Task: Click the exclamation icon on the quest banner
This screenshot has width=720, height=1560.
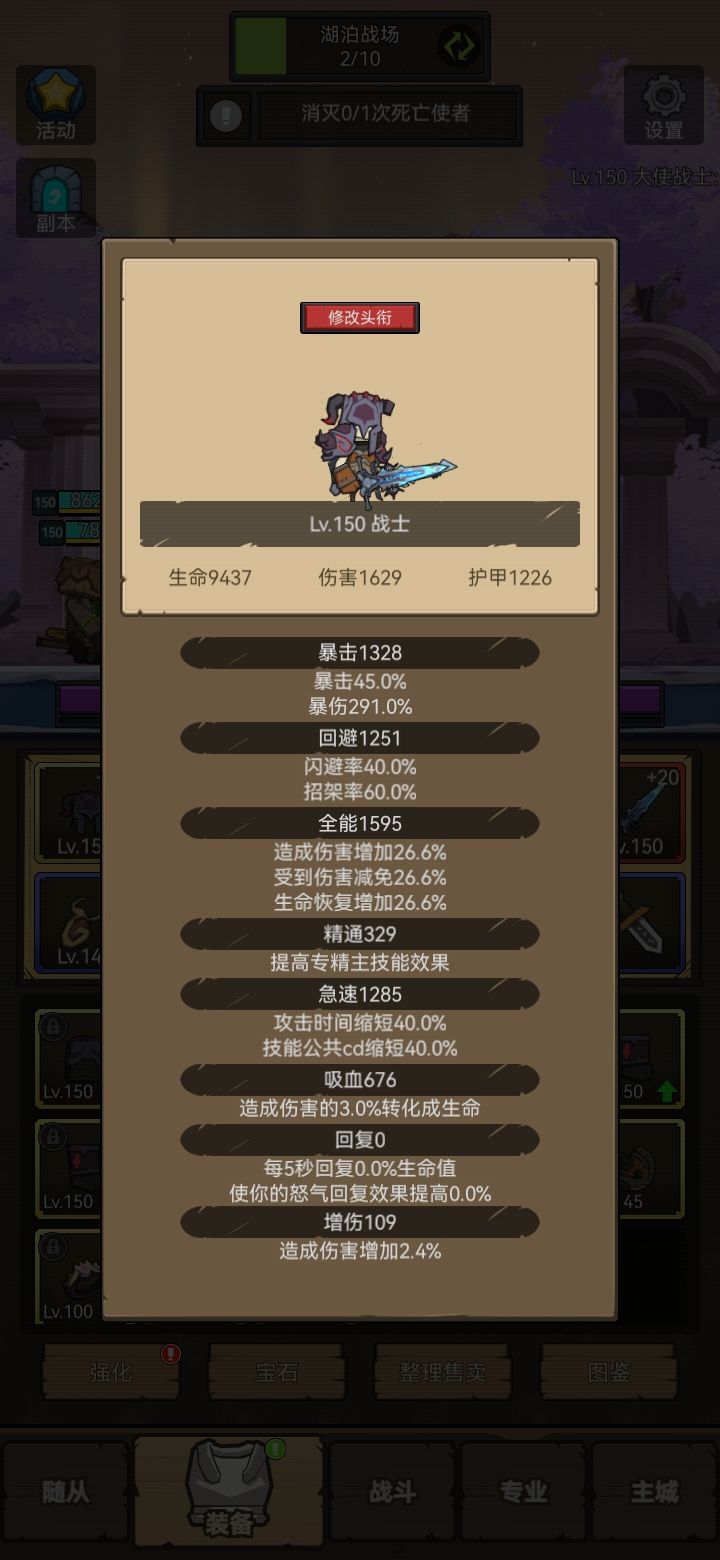Action: 225,116
